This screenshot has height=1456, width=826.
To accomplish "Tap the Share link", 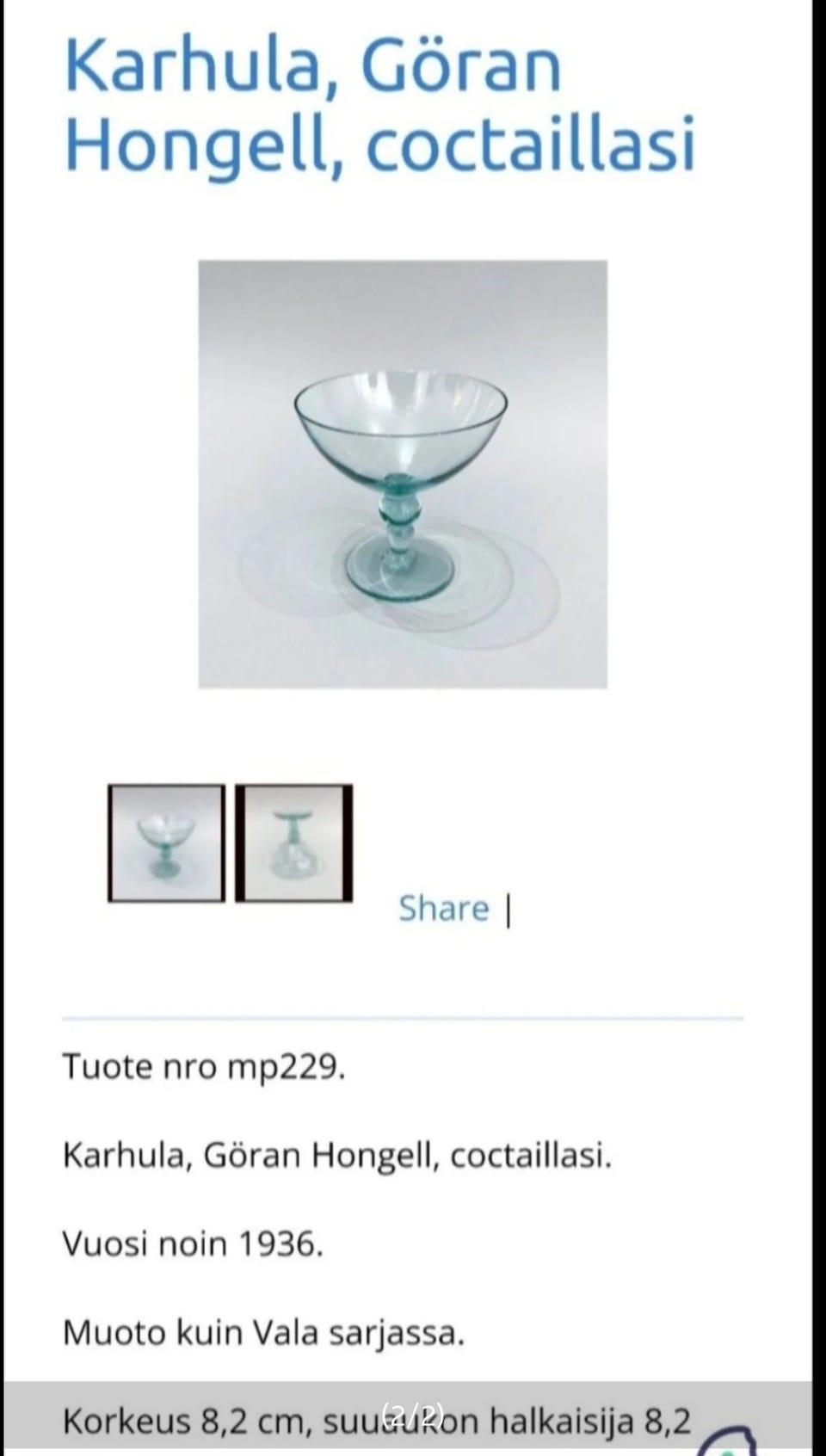I will tap(443, 909).
